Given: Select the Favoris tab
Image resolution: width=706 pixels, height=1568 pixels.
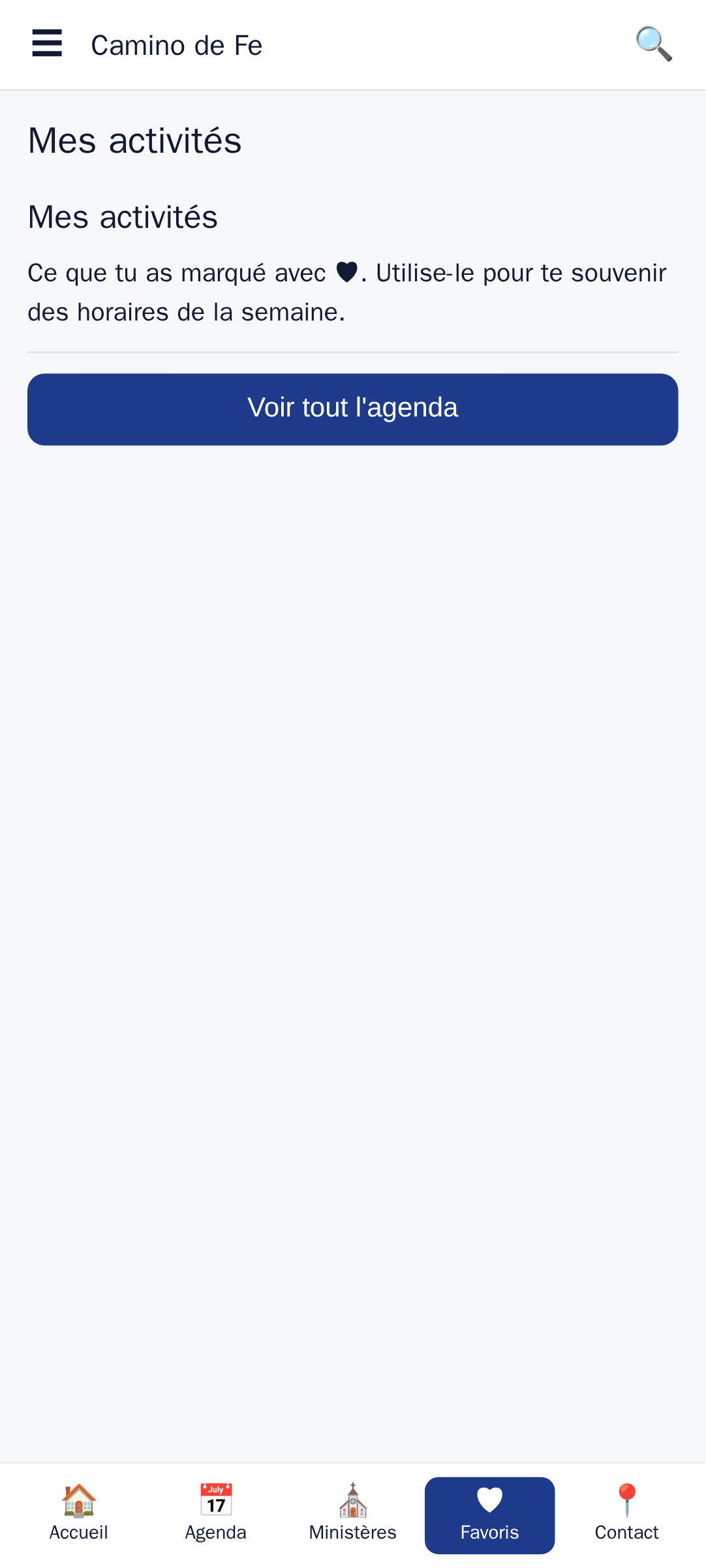Looking at the screenshot, I should [490, 1515].
